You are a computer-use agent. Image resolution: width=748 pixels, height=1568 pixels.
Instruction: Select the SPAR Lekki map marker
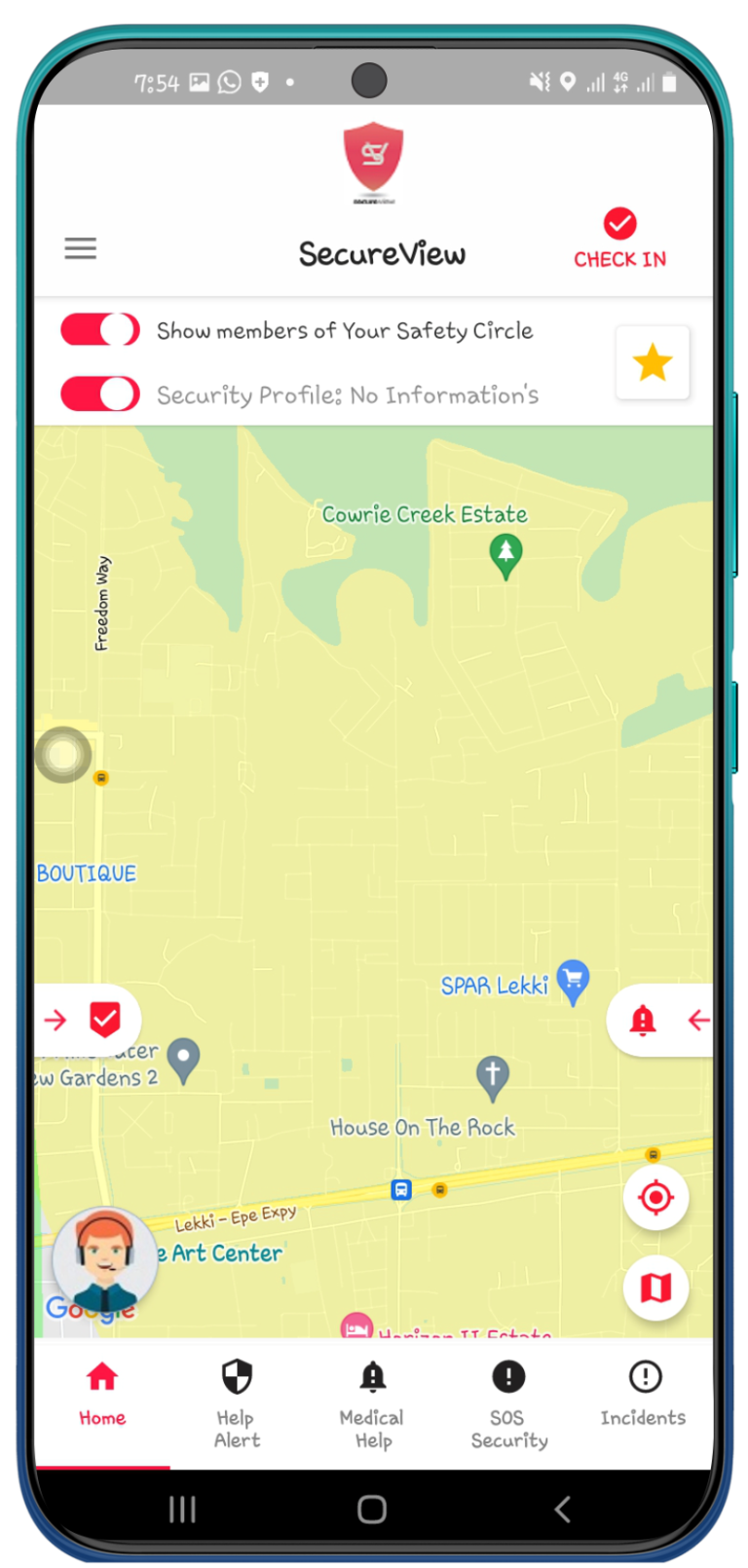coord(573,982)
